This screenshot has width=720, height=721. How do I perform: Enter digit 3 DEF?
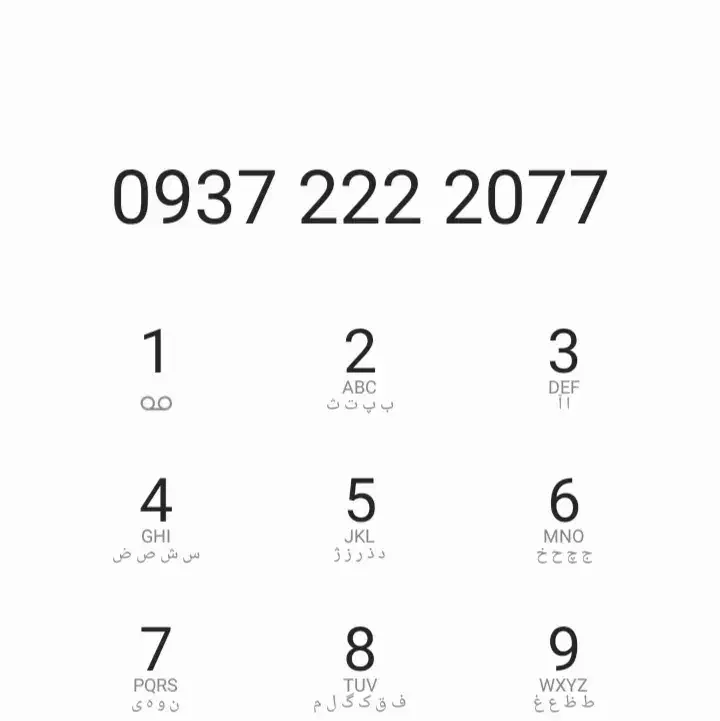pos(564,368)
